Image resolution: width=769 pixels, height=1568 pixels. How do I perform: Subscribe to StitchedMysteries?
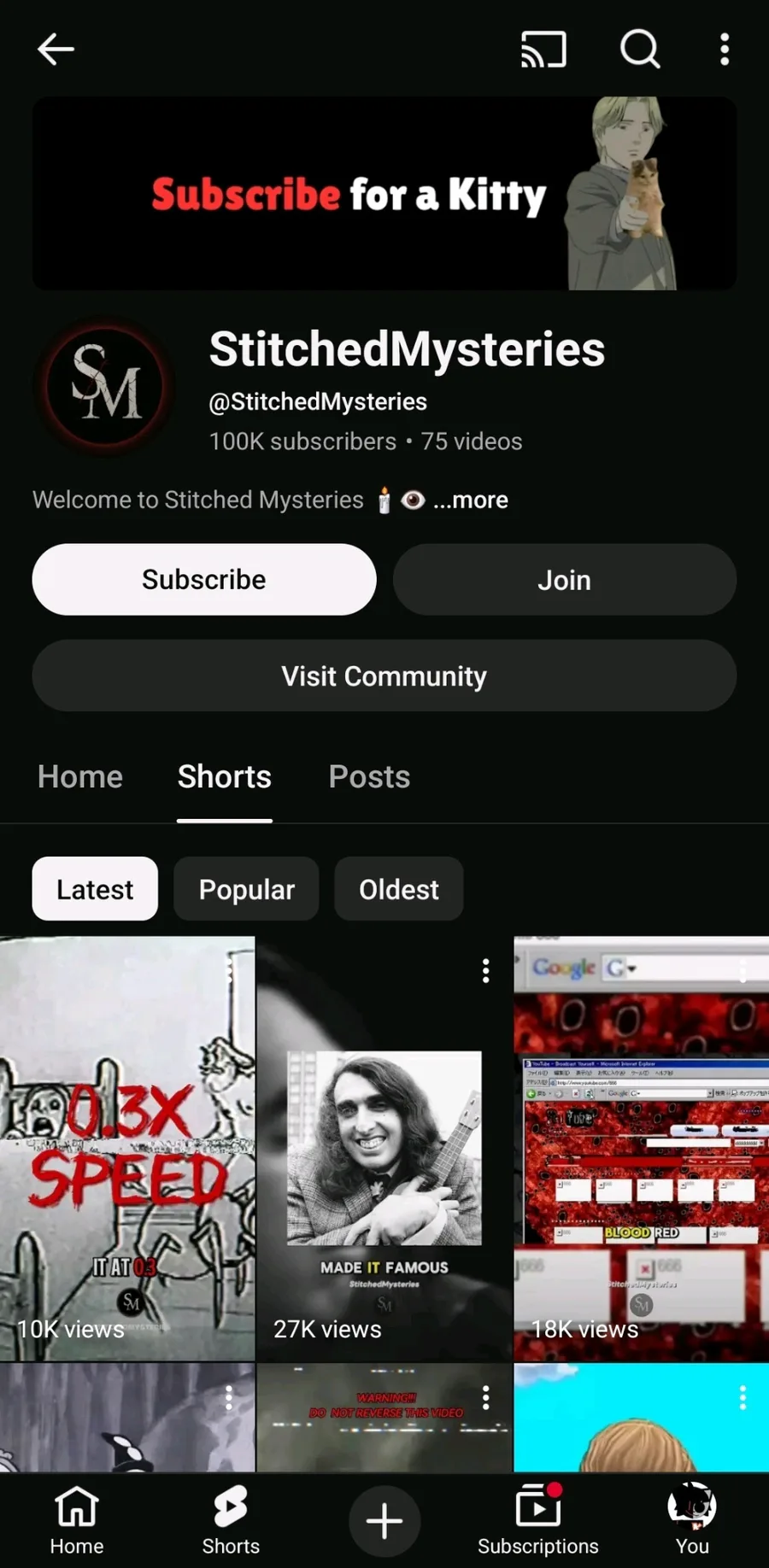point(204,580)
